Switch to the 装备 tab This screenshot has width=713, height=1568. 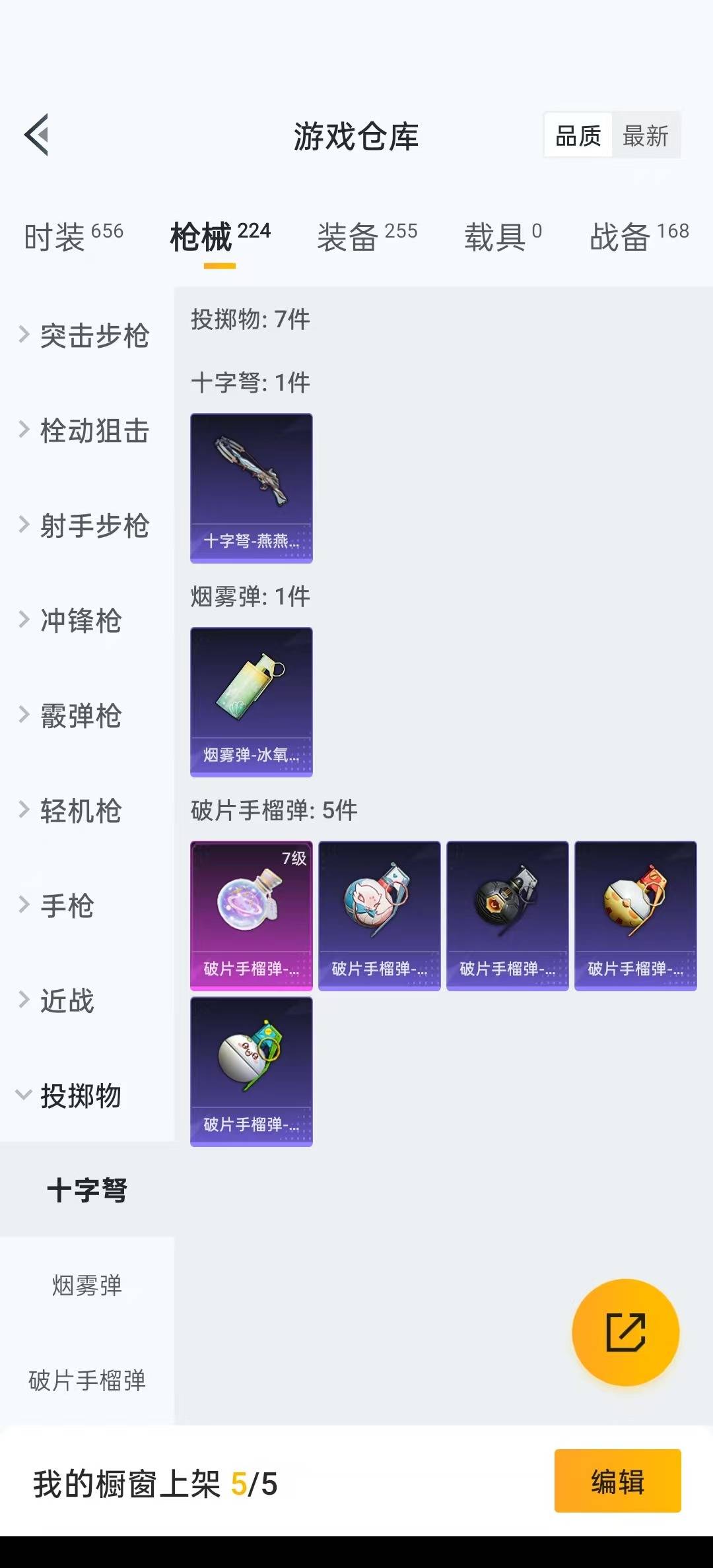tap(367, 236)
